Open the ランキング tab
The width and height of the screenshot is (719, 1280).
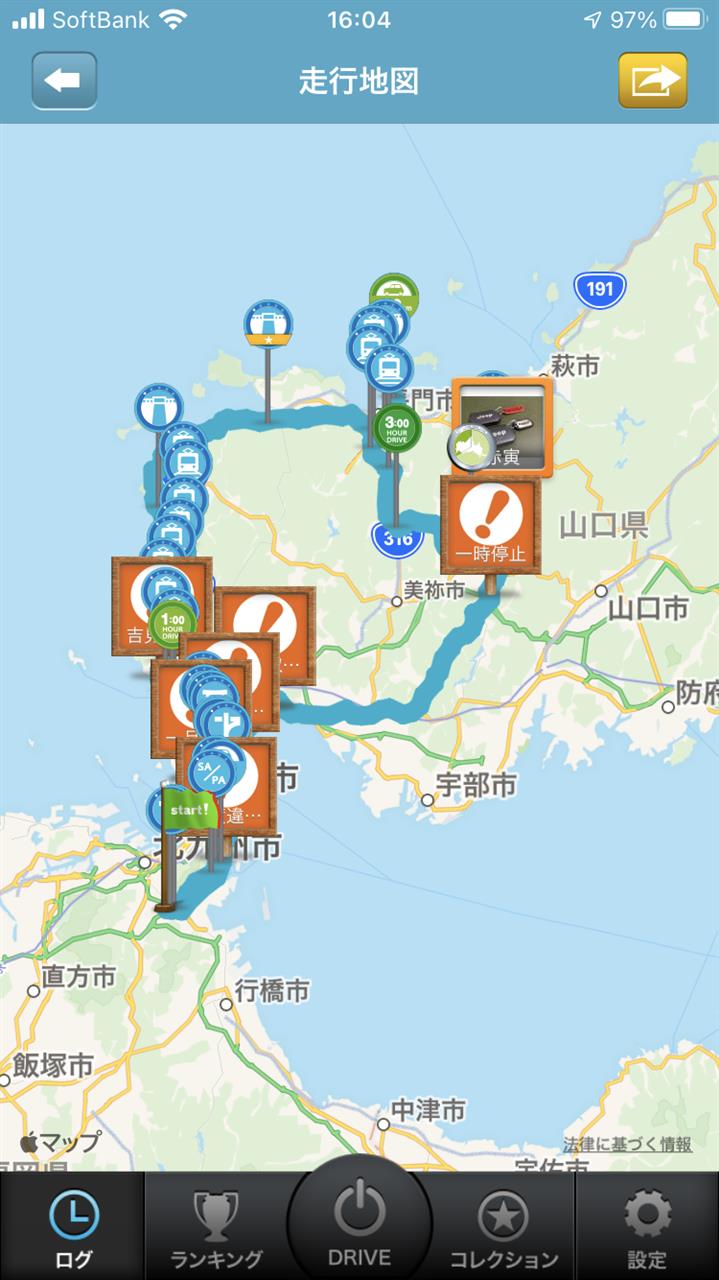click(216, 1227)
